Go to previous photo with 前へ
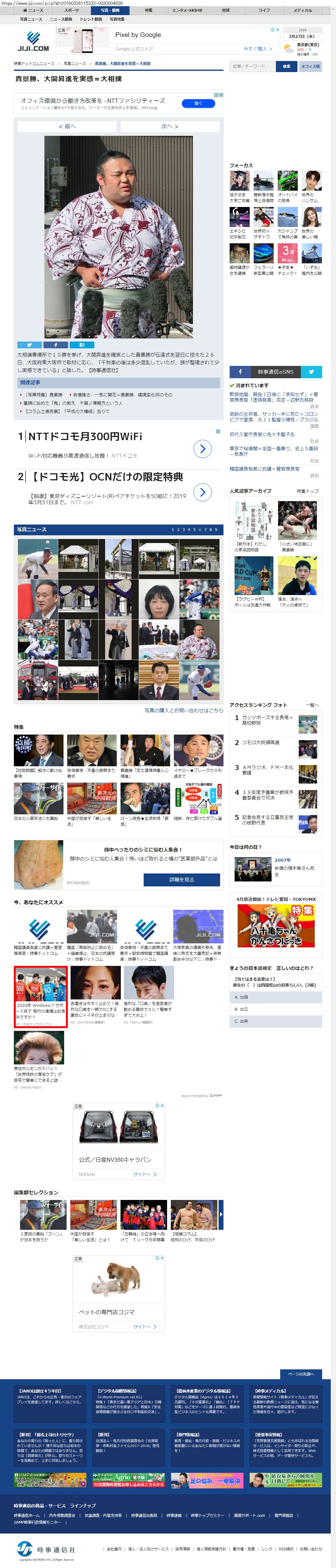336x1568 pixels. [x=67, y=127]
